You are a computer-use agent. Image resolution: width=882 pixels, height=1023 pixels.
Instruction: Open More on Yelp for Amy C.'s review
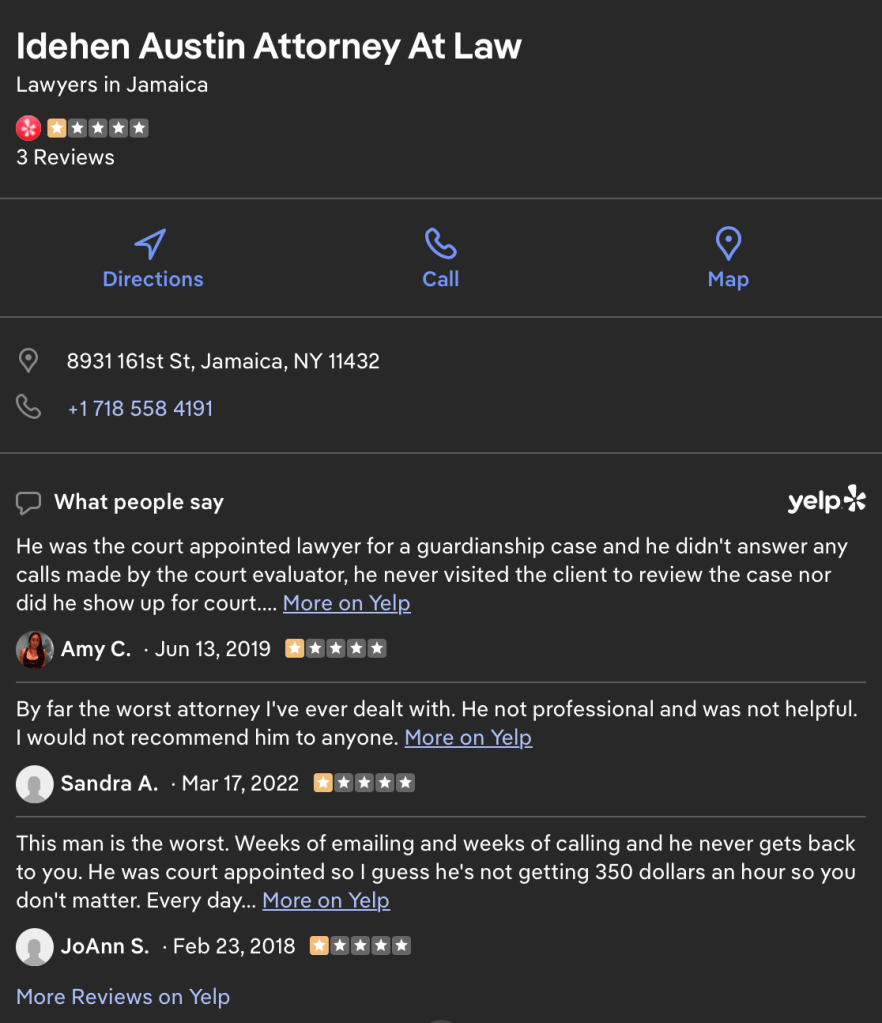346,603
